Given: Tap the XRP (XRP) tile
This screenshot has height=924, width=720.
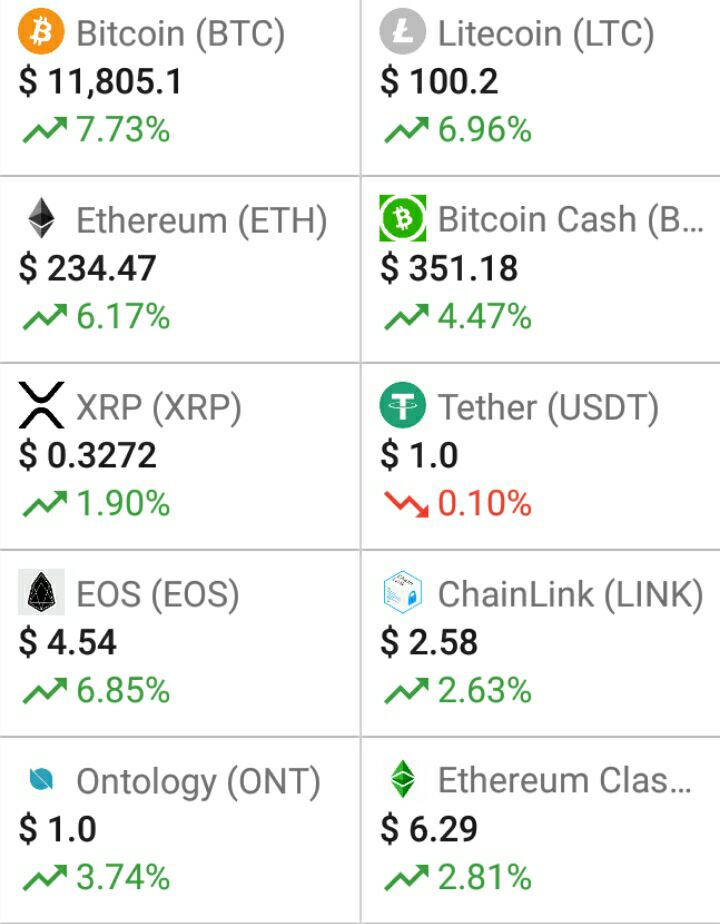Looking at the screenshot, I should click(180, 455).
